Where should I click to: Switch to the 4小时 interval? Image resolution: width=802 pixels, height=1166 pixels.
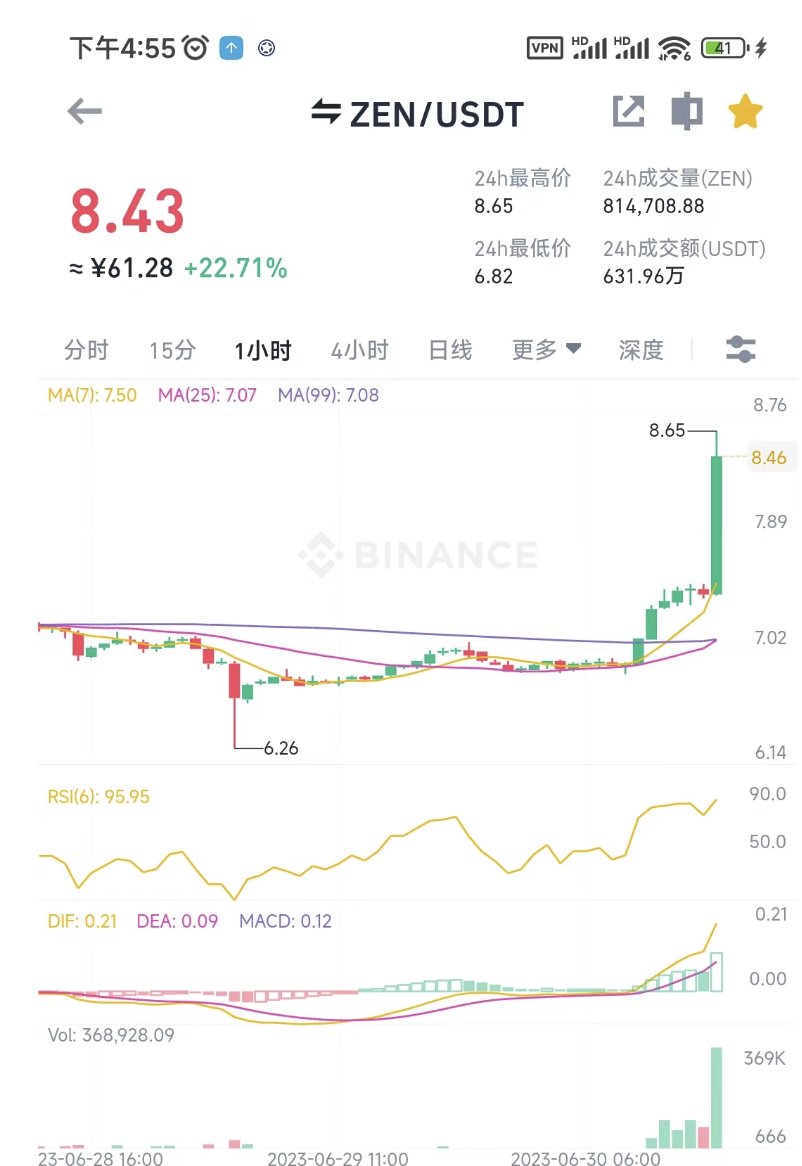(x=359, y=350)
